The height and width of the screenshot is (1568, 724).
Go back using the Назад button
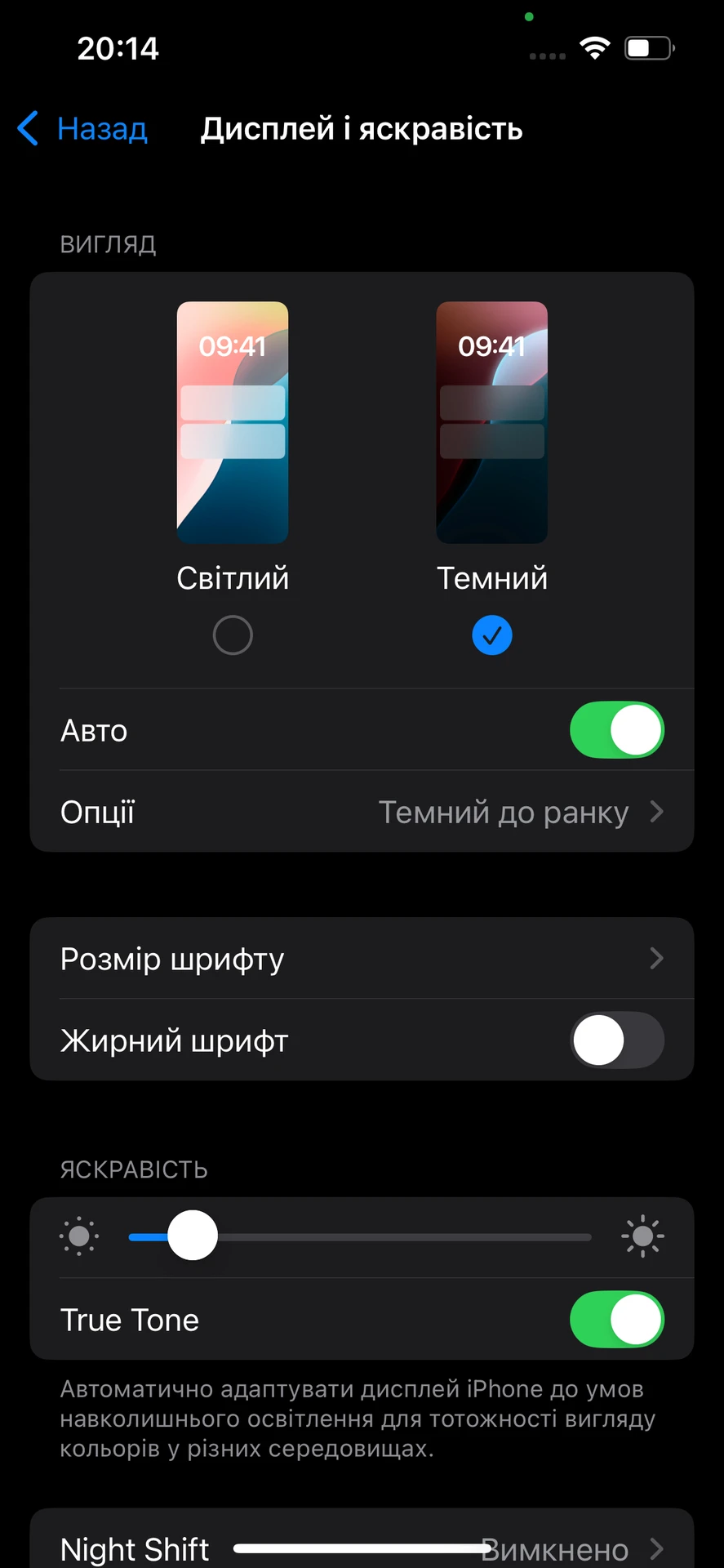click(x=82, y=129)
